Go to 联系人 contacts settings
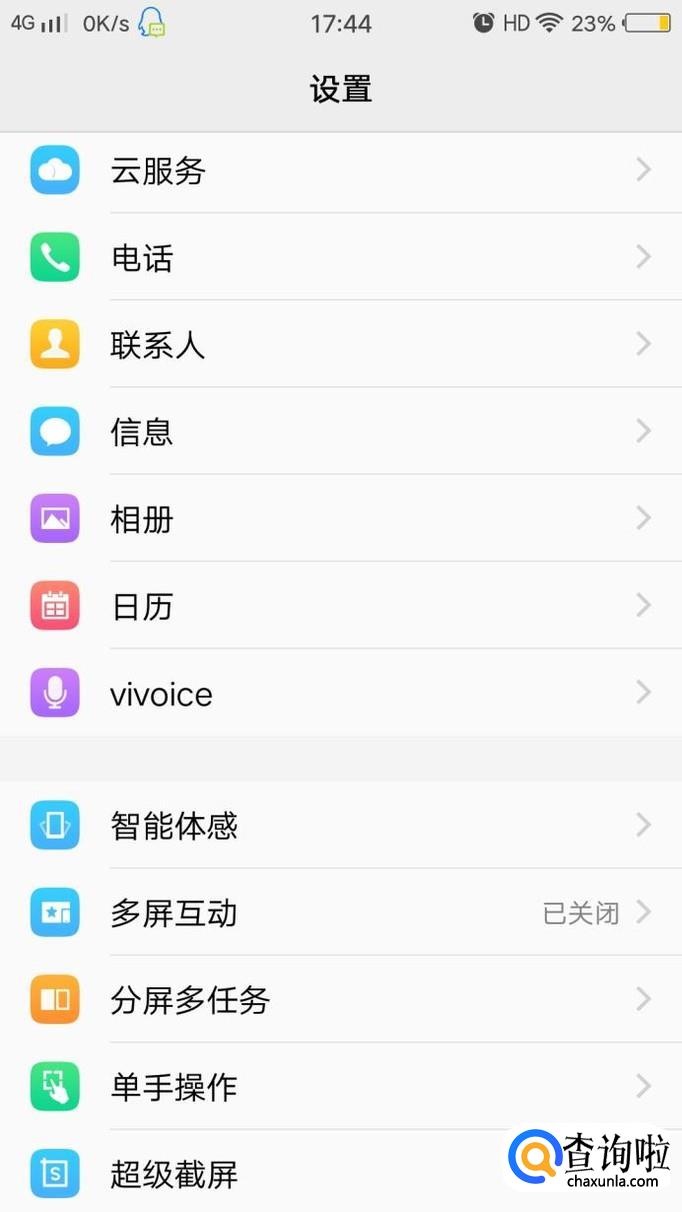 [x=158, y=345]
